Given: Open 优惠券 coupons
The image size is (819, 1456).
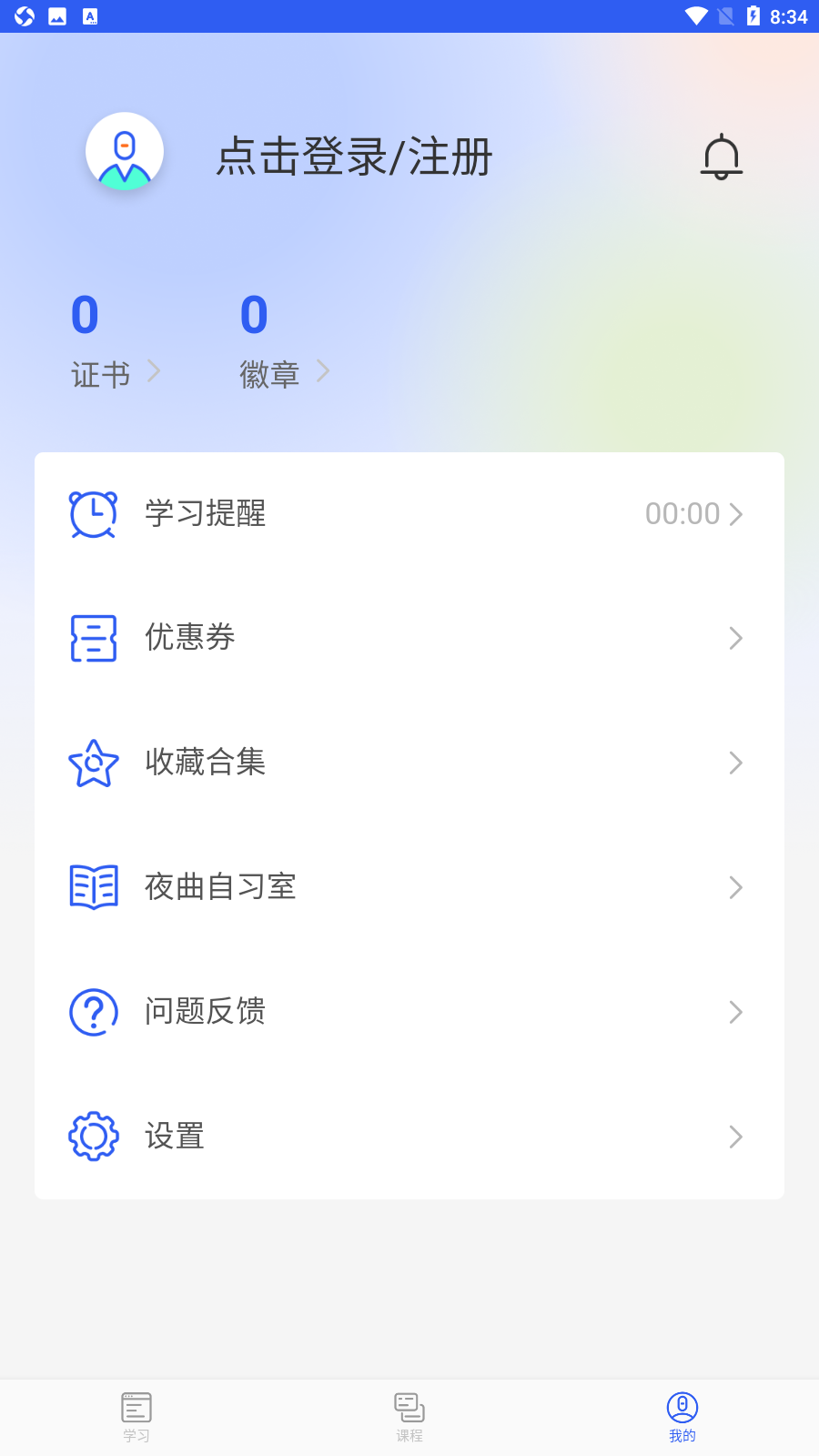Looking at the screenshot, I should tap(409, 638).
